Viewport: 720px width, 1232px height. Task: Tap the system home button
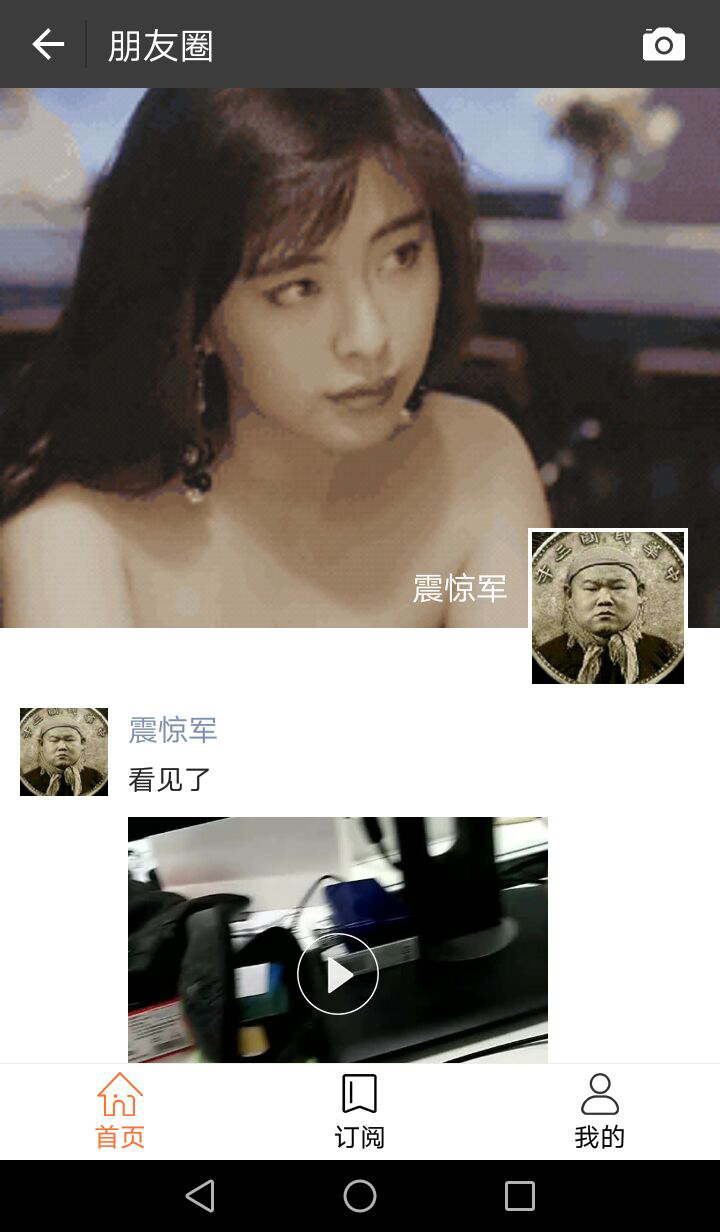point(360,1196)
